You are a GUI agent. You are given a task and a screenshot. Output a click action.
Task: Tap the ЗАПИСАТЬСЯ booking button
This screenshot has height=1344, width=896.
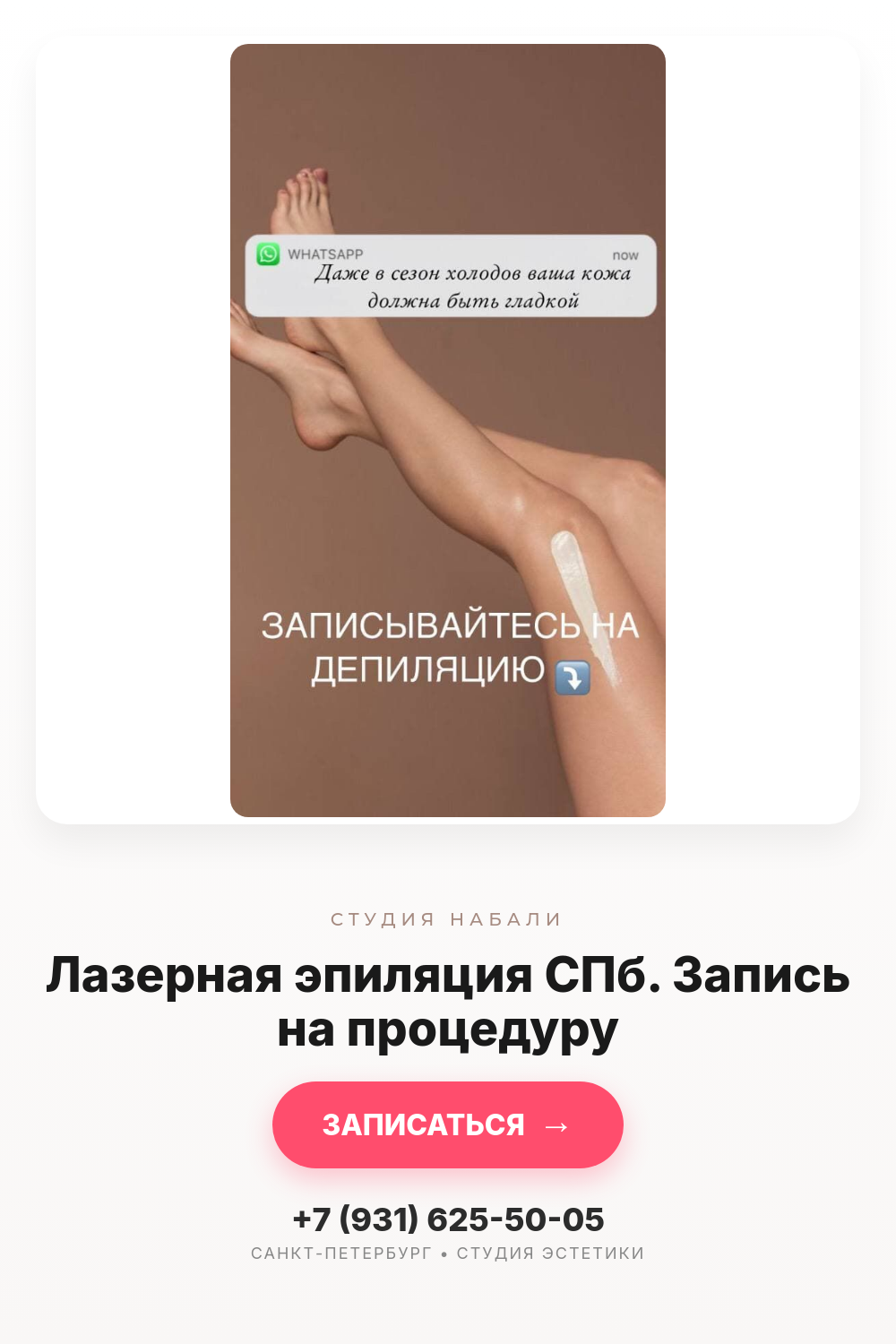pyautogui.click(x=448, y=1124)
